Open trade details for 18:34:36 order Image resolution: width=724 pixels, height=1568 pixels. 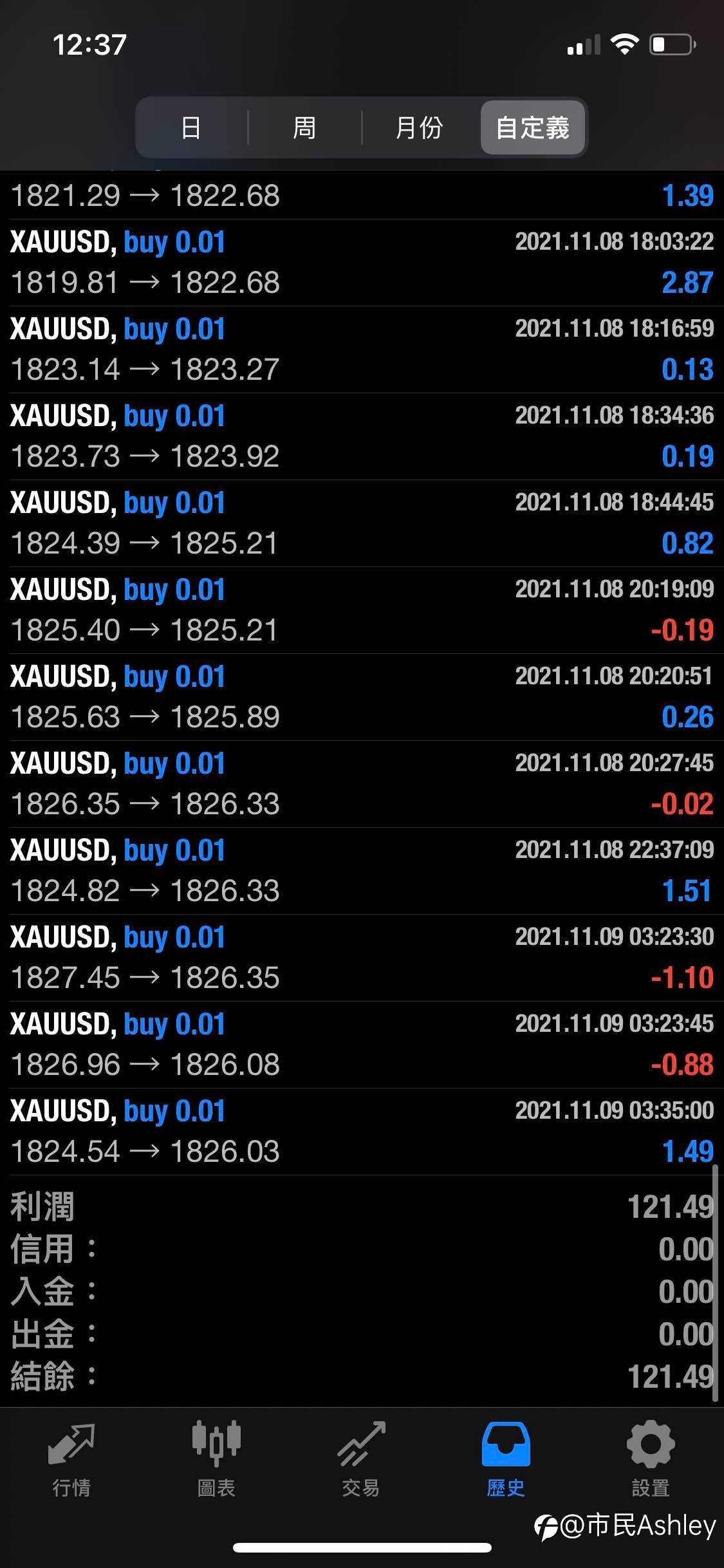point(362,436)
